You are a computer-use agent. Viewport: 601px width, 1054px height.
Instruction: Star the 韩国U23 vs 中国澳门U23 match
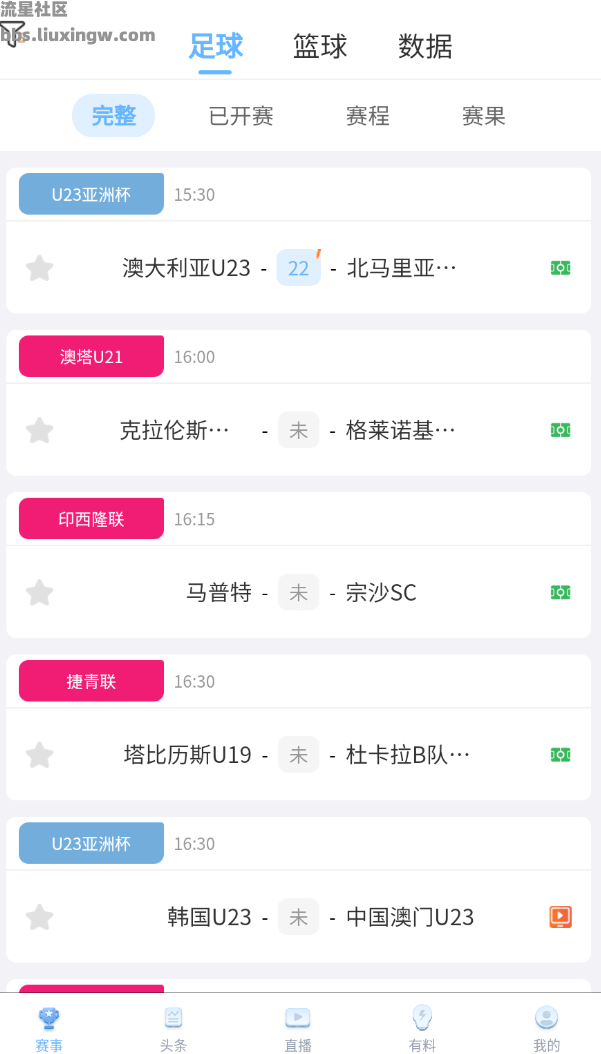(39, 917)
